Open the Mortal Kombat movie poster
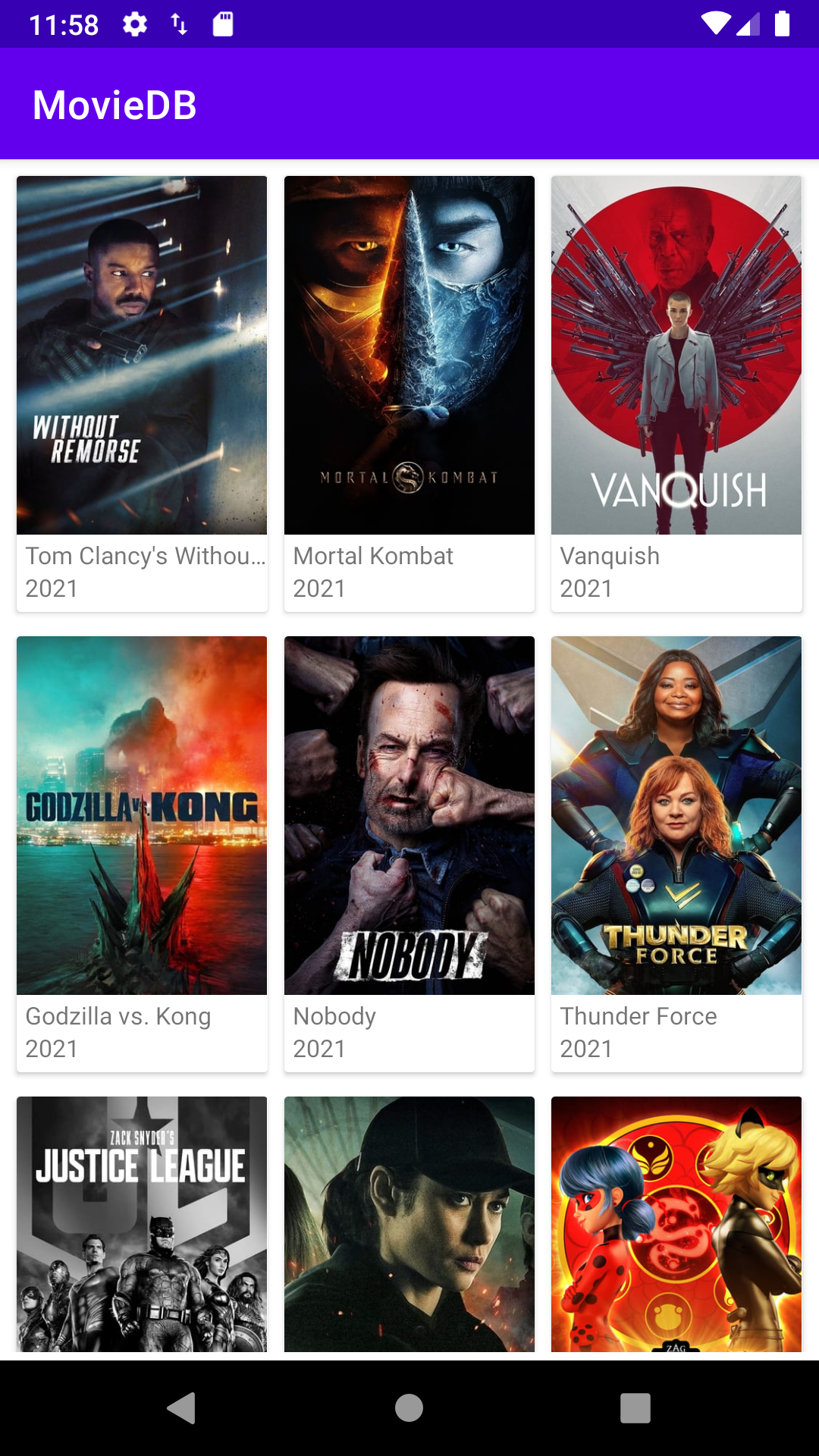This screenshot has height=1456, width=819. pos(409,353)
